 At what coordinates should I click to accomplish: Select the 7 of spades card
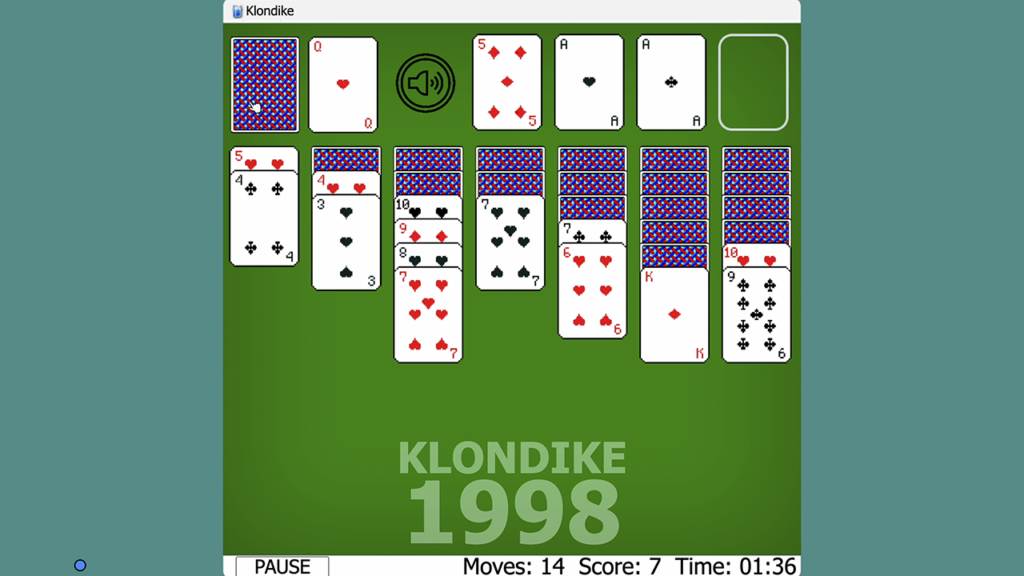[x=510, y=243]
